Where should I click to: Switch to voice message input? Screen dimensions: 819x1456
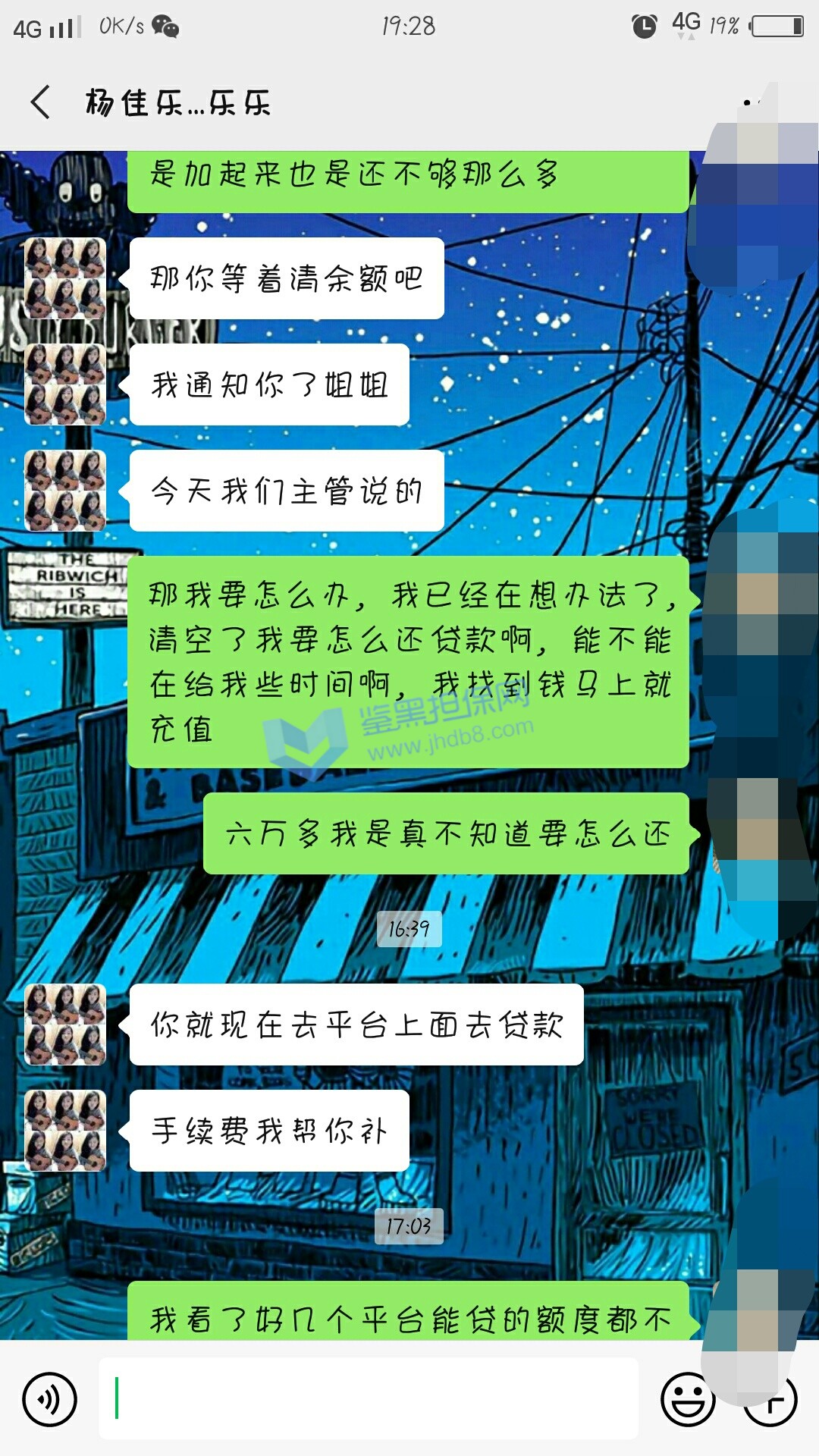tap(49, 1399)
